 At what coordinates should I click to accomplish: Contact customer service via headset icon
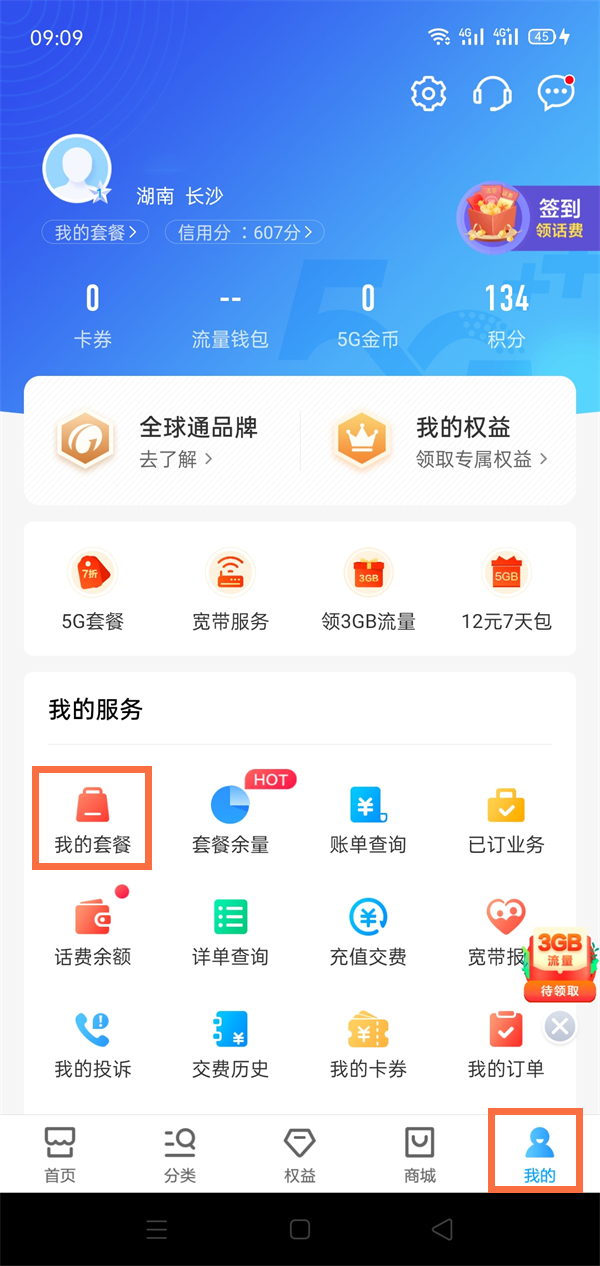click(492, 94)
